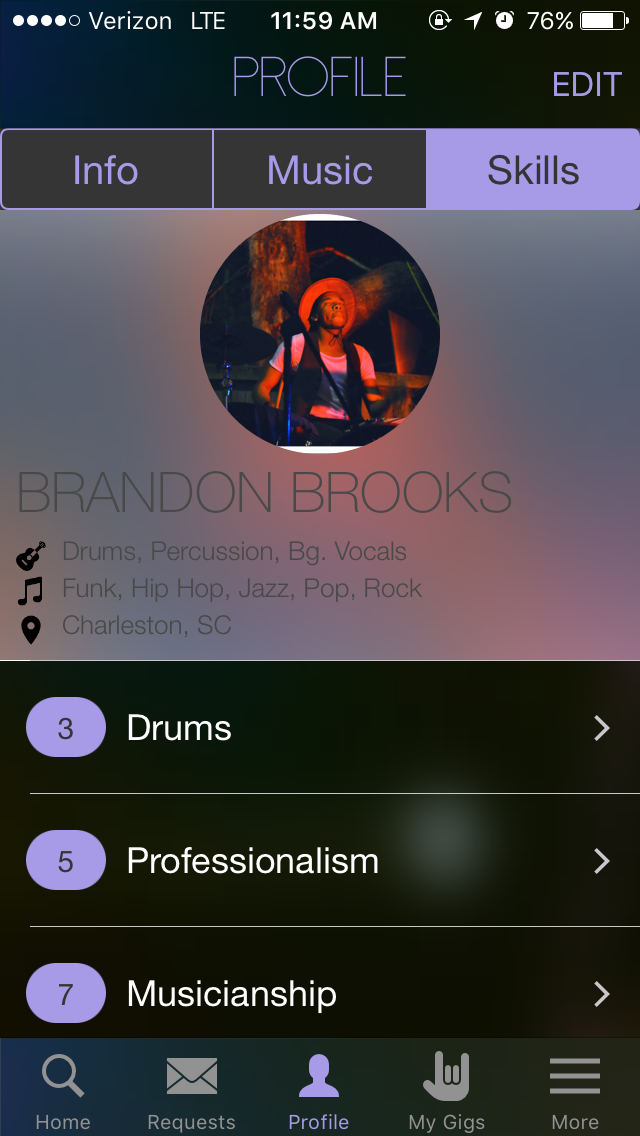Screen dimensions: 640x1136
Task: Tap the EDIT button
Action: coord(587,84)
